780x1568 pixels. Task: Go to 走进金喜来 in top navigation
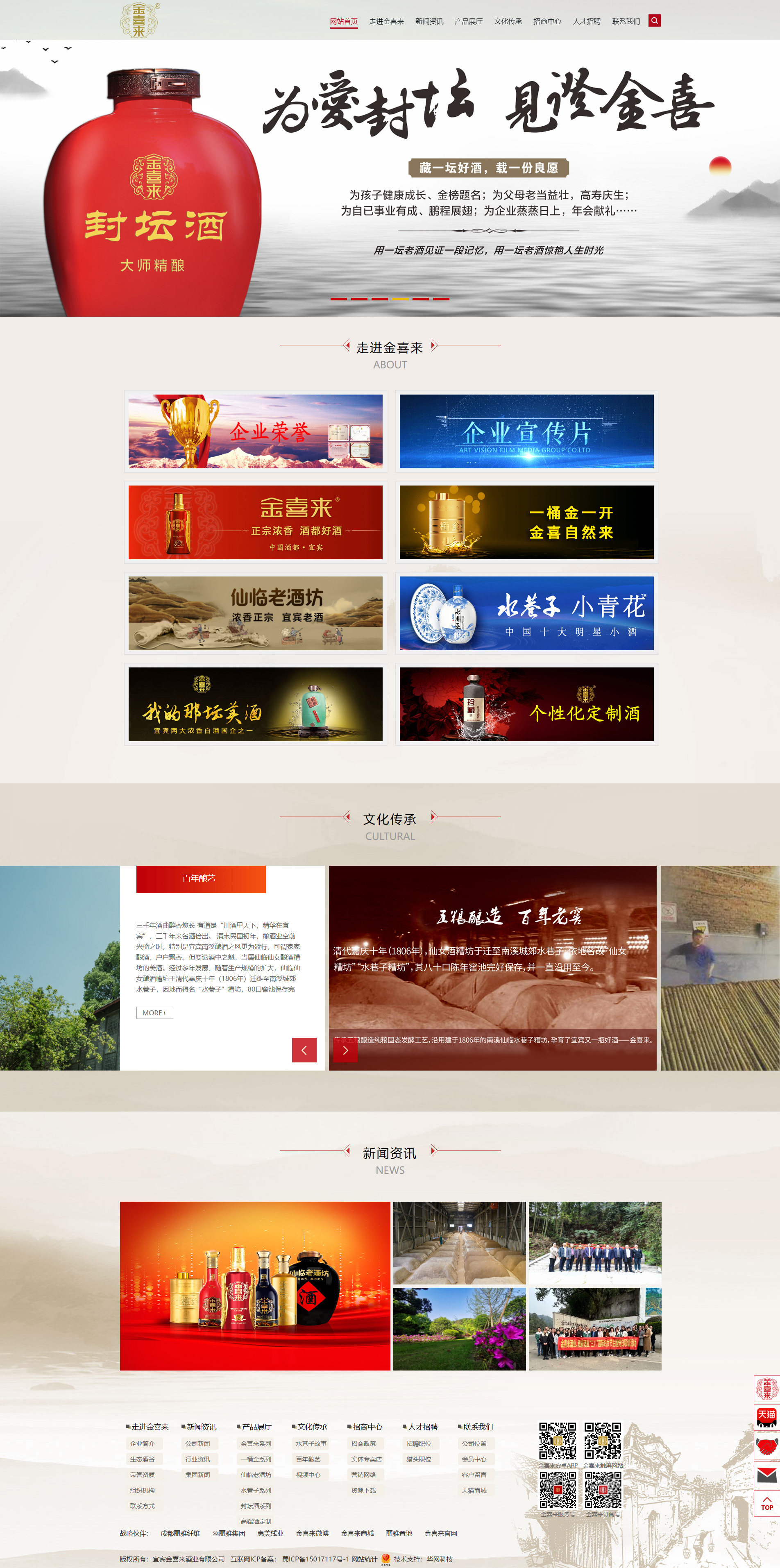tap(386, 21)
